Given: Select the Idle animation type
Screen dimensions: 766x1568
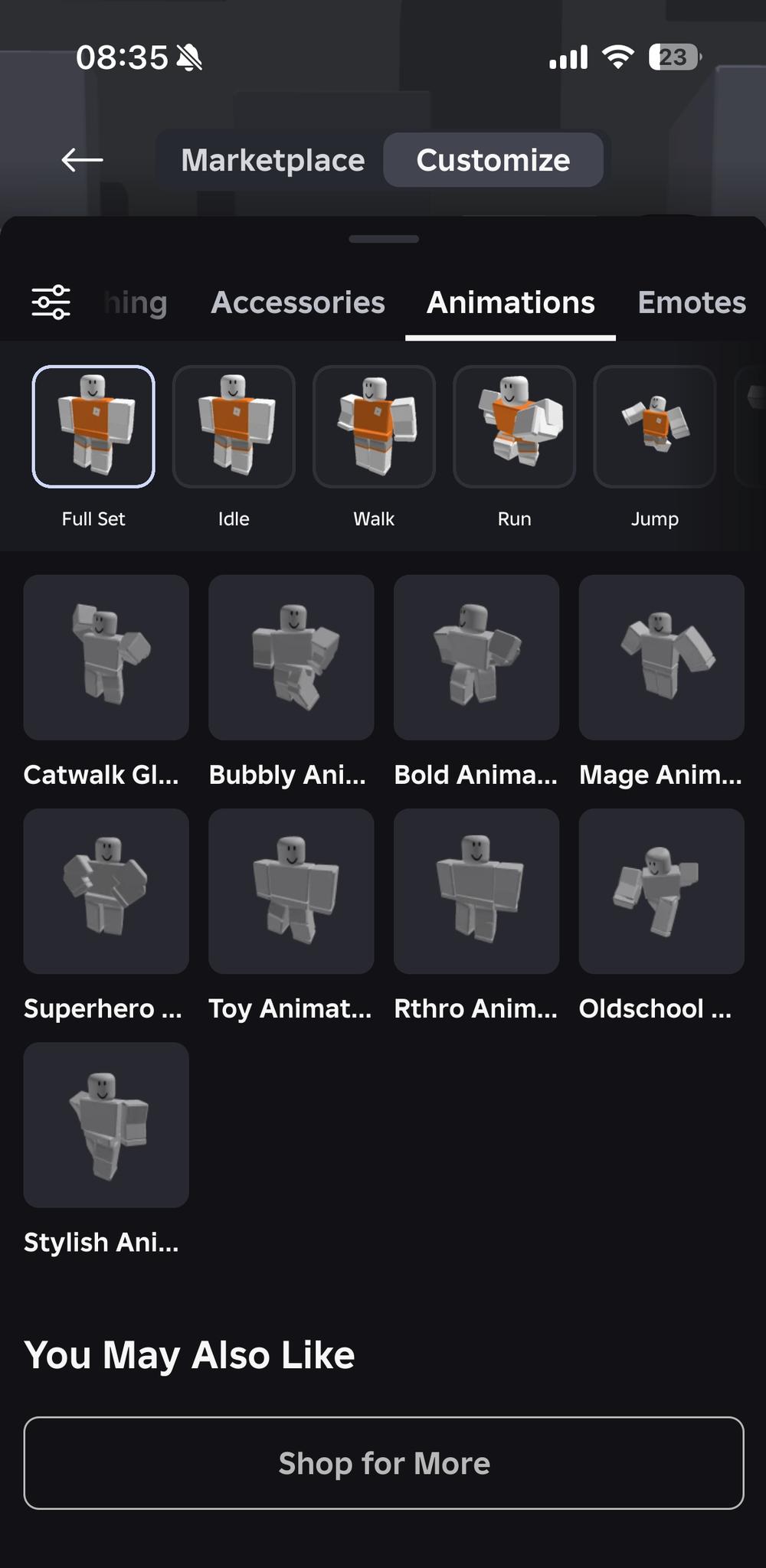Looking at the screenshot, I should click(234, 426).
